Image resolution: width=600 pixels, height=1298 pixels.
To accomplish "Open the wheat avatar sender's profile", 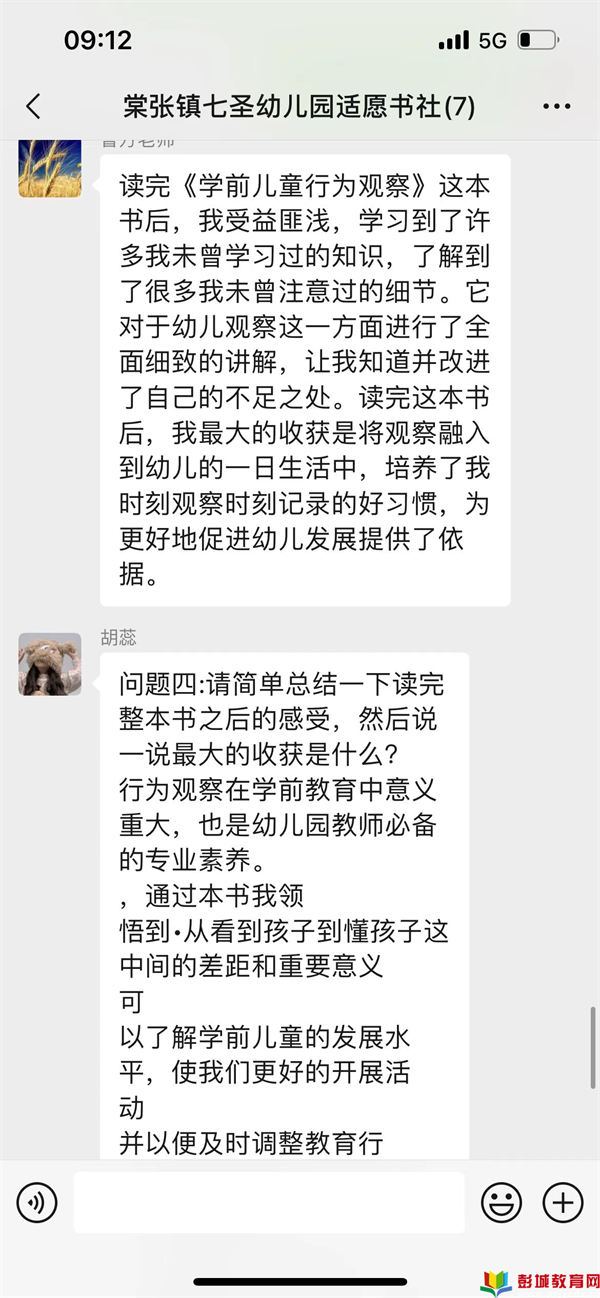I will 50,168.
